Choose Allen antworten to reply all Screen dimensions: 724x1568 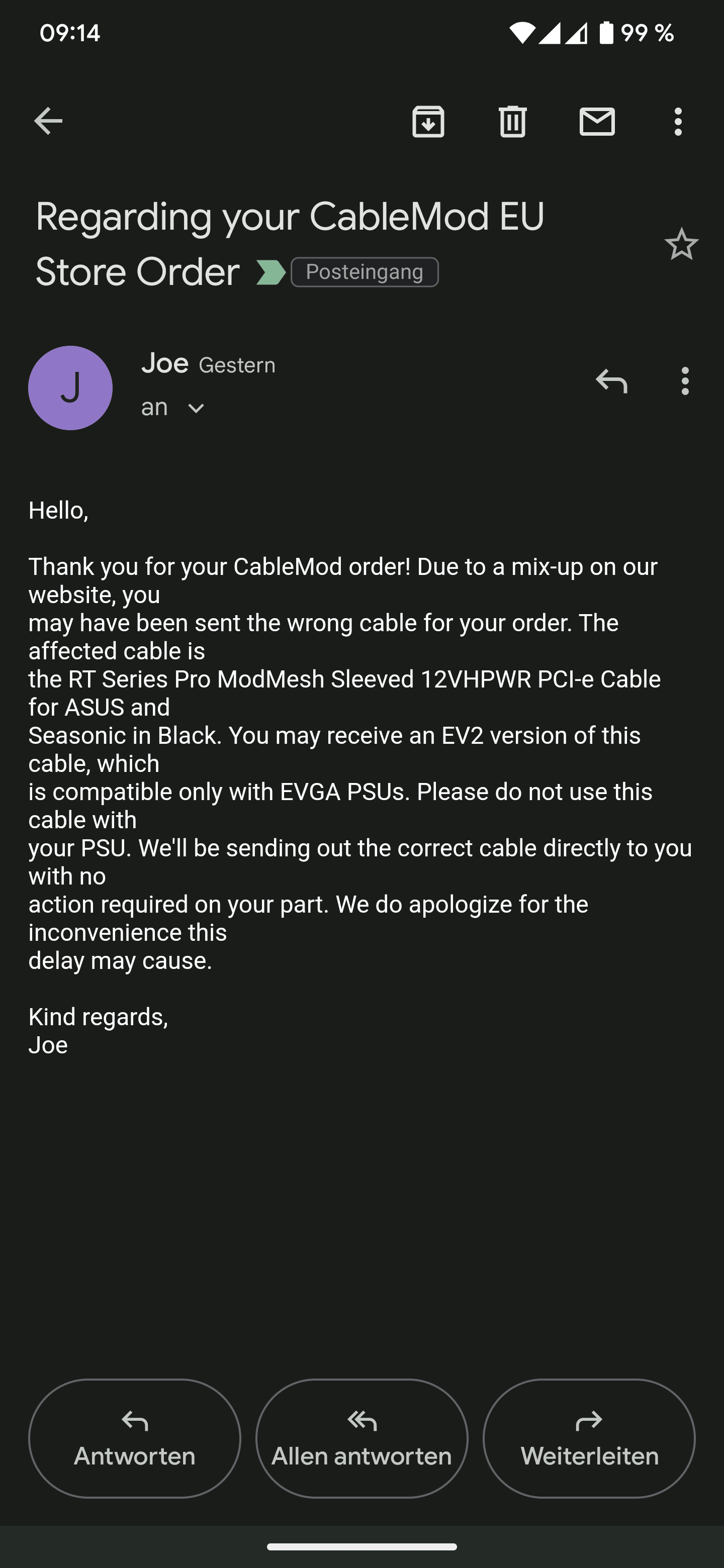(361, 1438)
